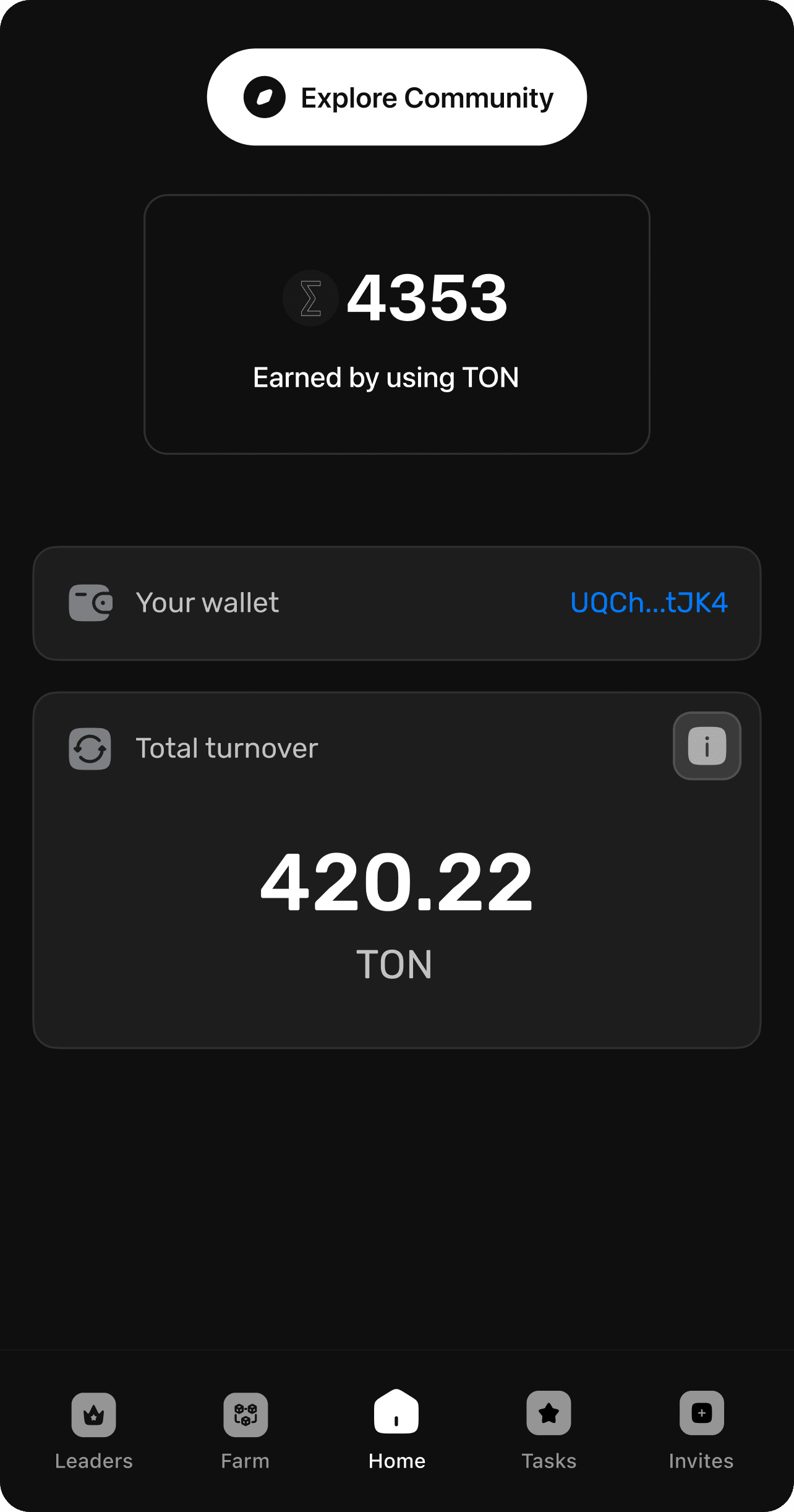Open the UQCh...tJK4 wallet address link
The width and height of the screenshot is (794, 1512).
click(x=649, y=602)
